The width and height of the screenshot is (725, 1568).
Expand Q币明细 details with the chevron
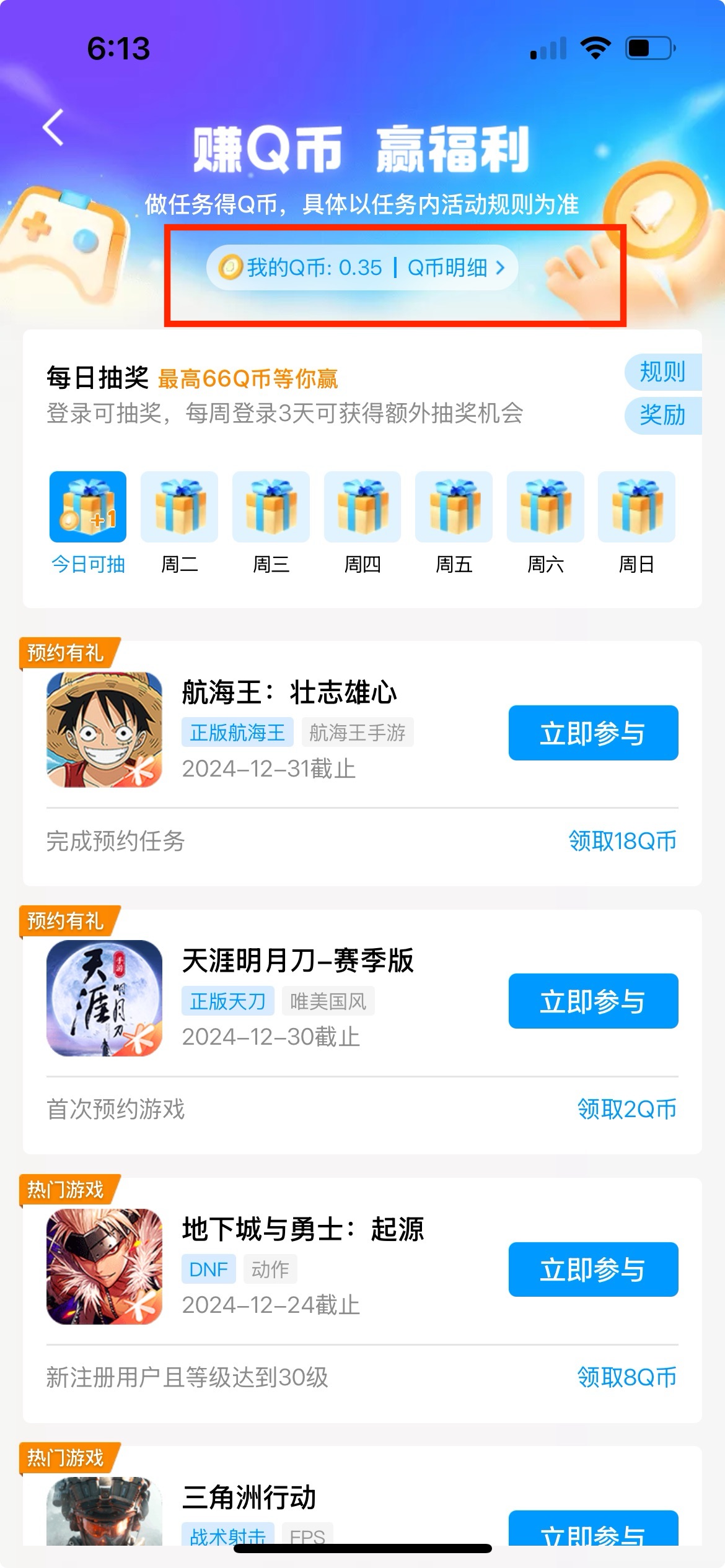[501, 267]
